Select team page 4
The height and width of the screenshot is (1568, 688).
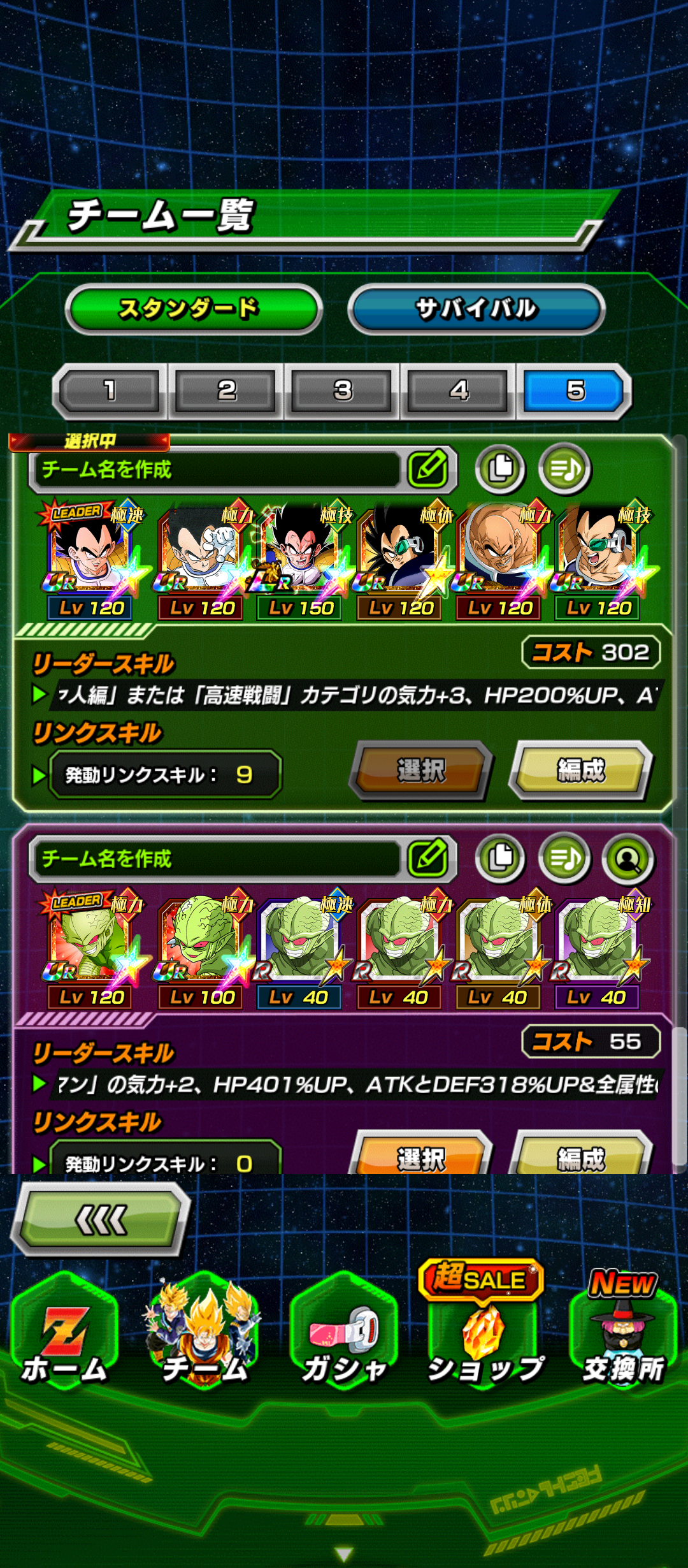coord(459,390)
